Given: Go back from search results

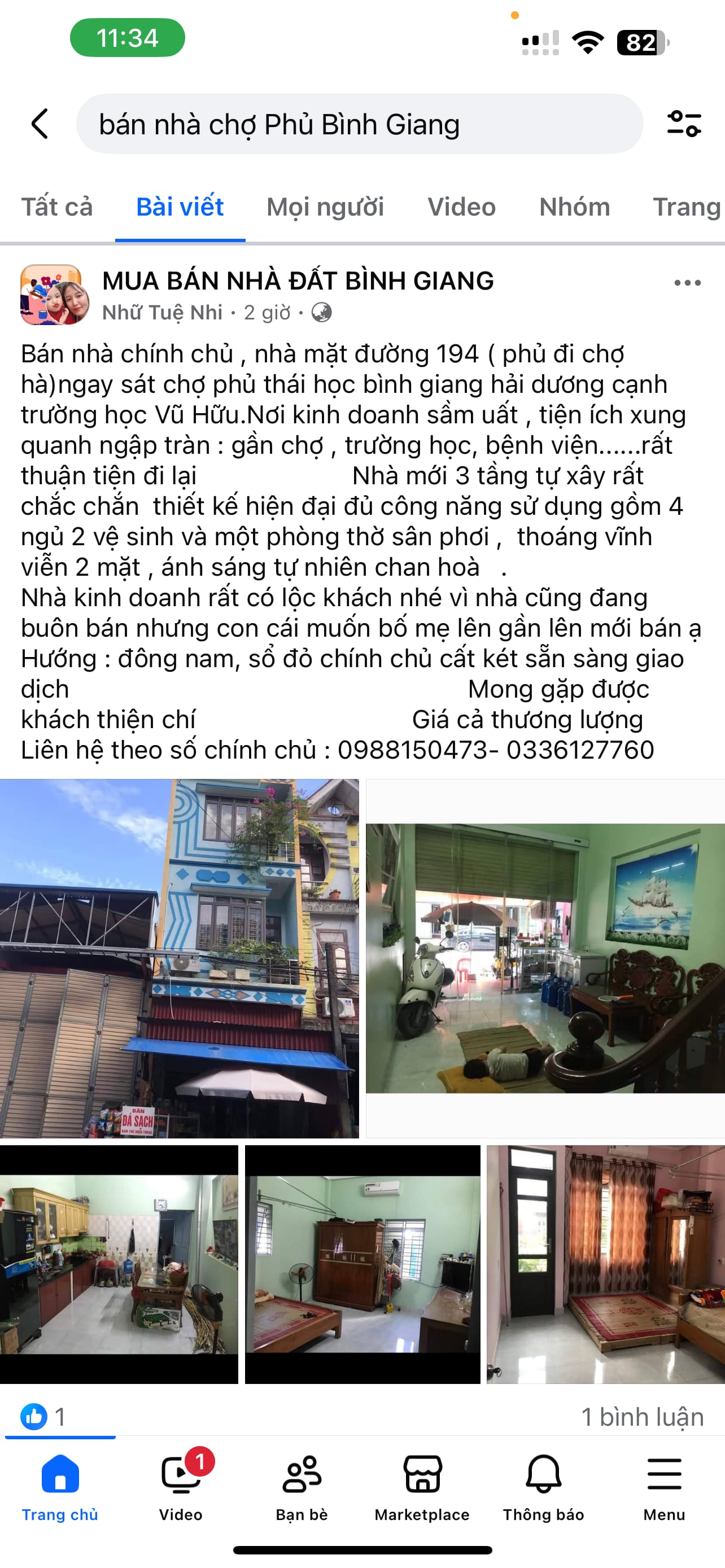Looking at the screenshot, I should pos(40,124).
